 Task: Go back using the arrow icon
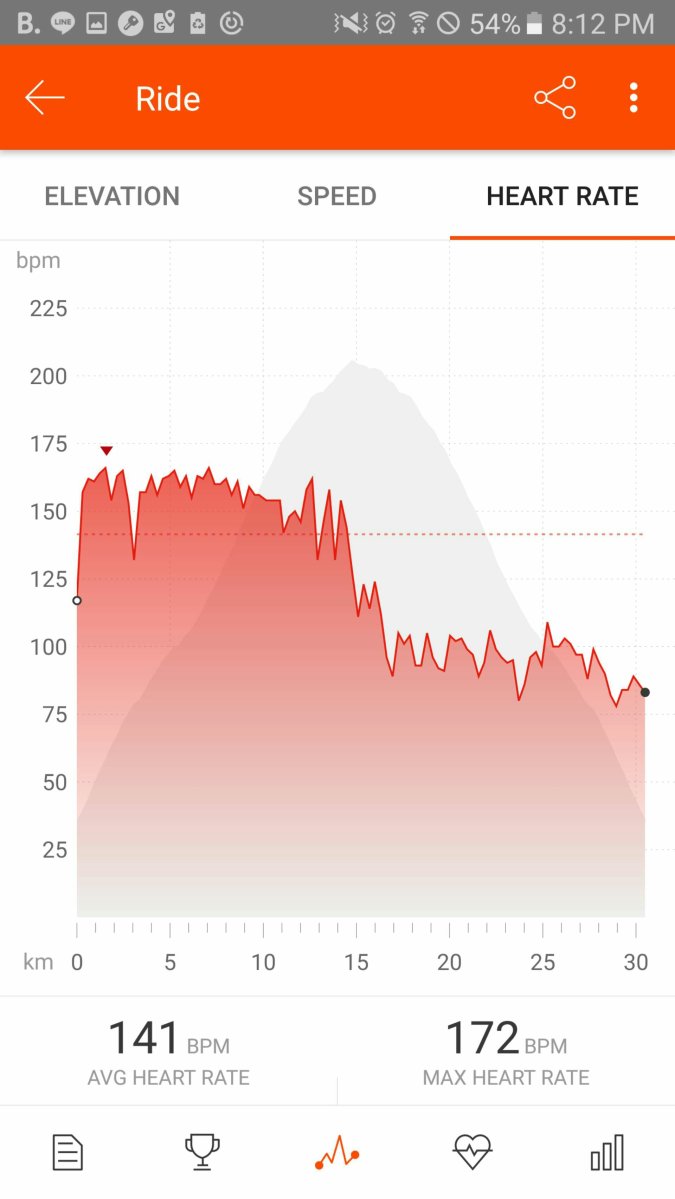coord(45,98)
